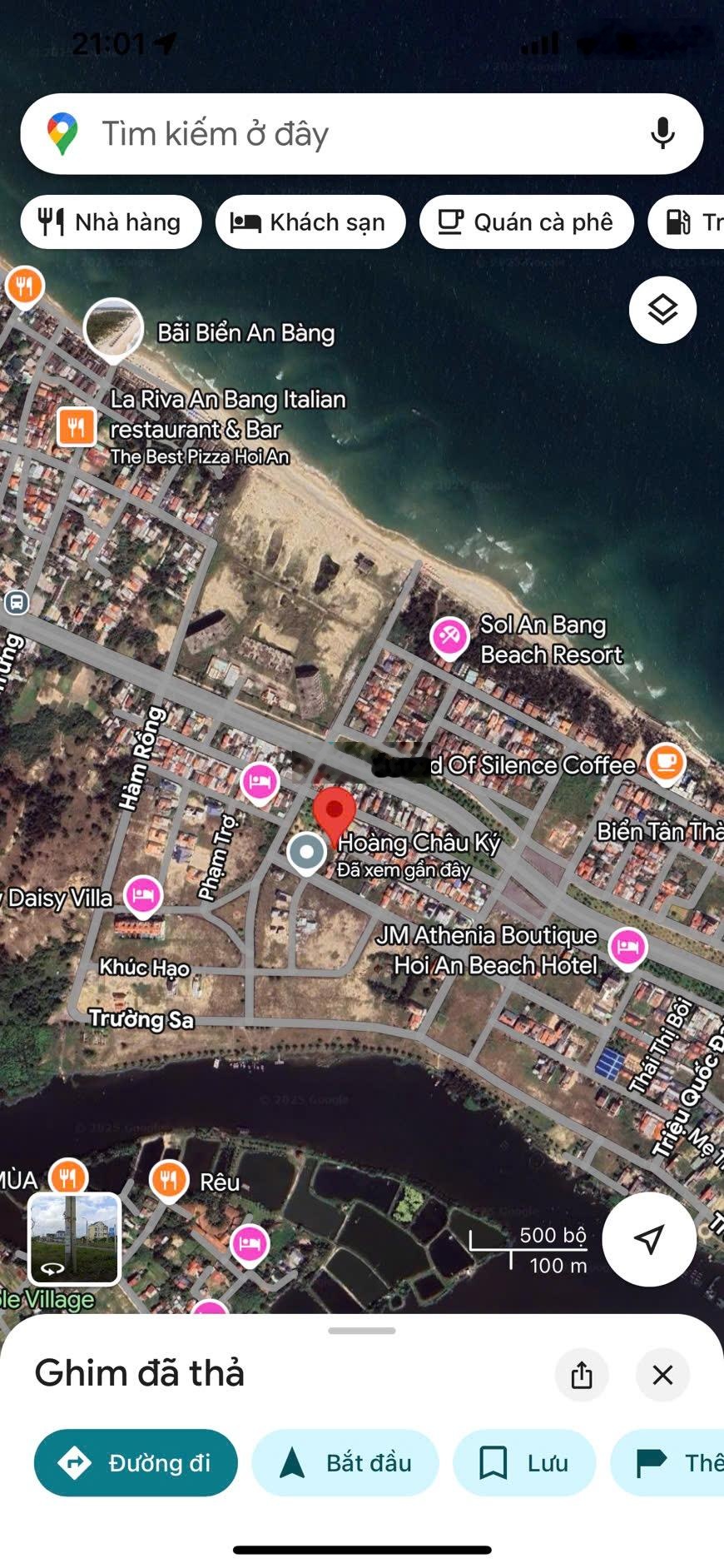Open the map layers button
This screenshot has height=1568, width=724.
coord(662,310)
